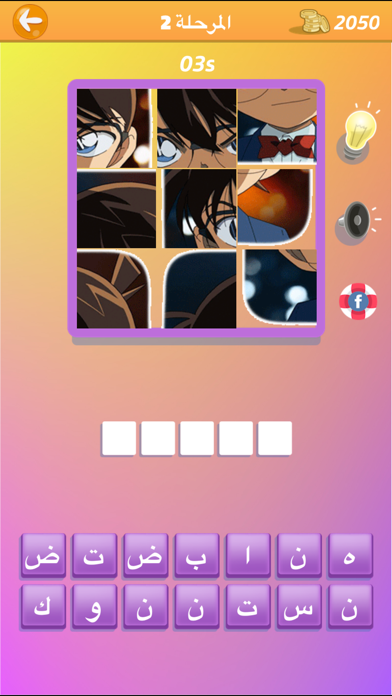392x696 pixels.
Task: Pick the letter tile س
Action: click(299, 607)
